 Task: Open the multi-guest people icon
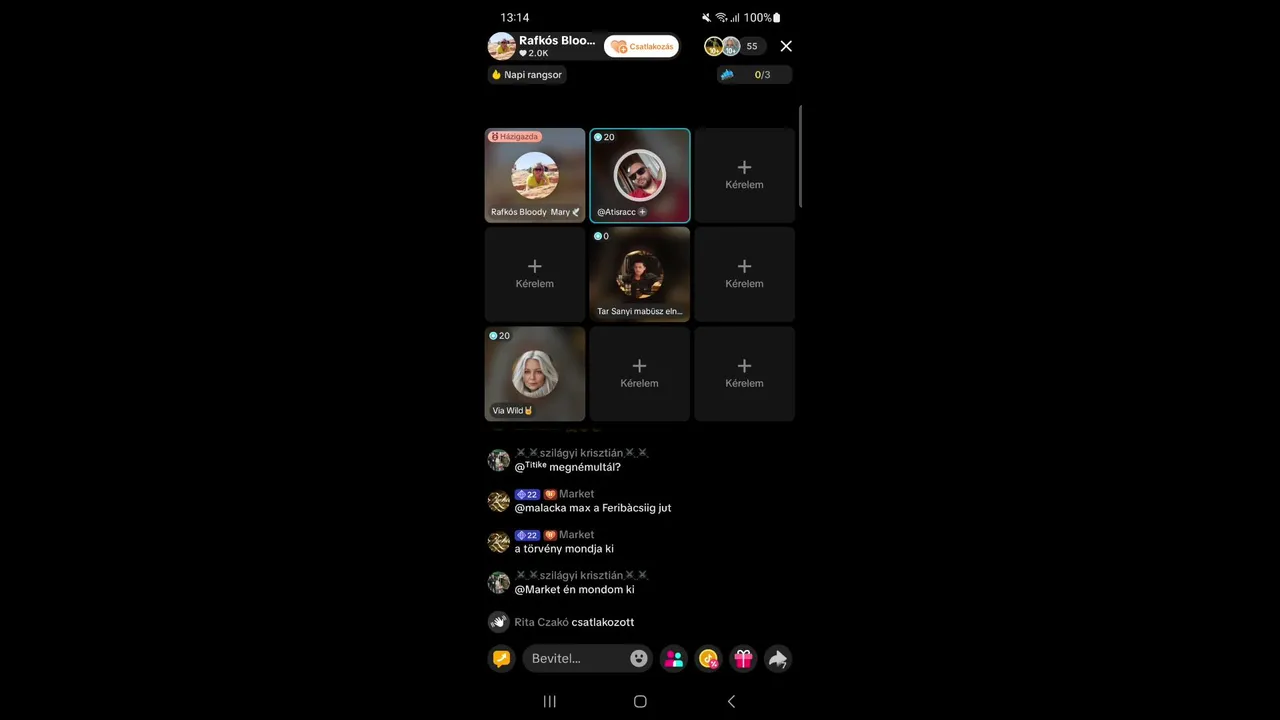pyautogui.click(x=674, y=658)
